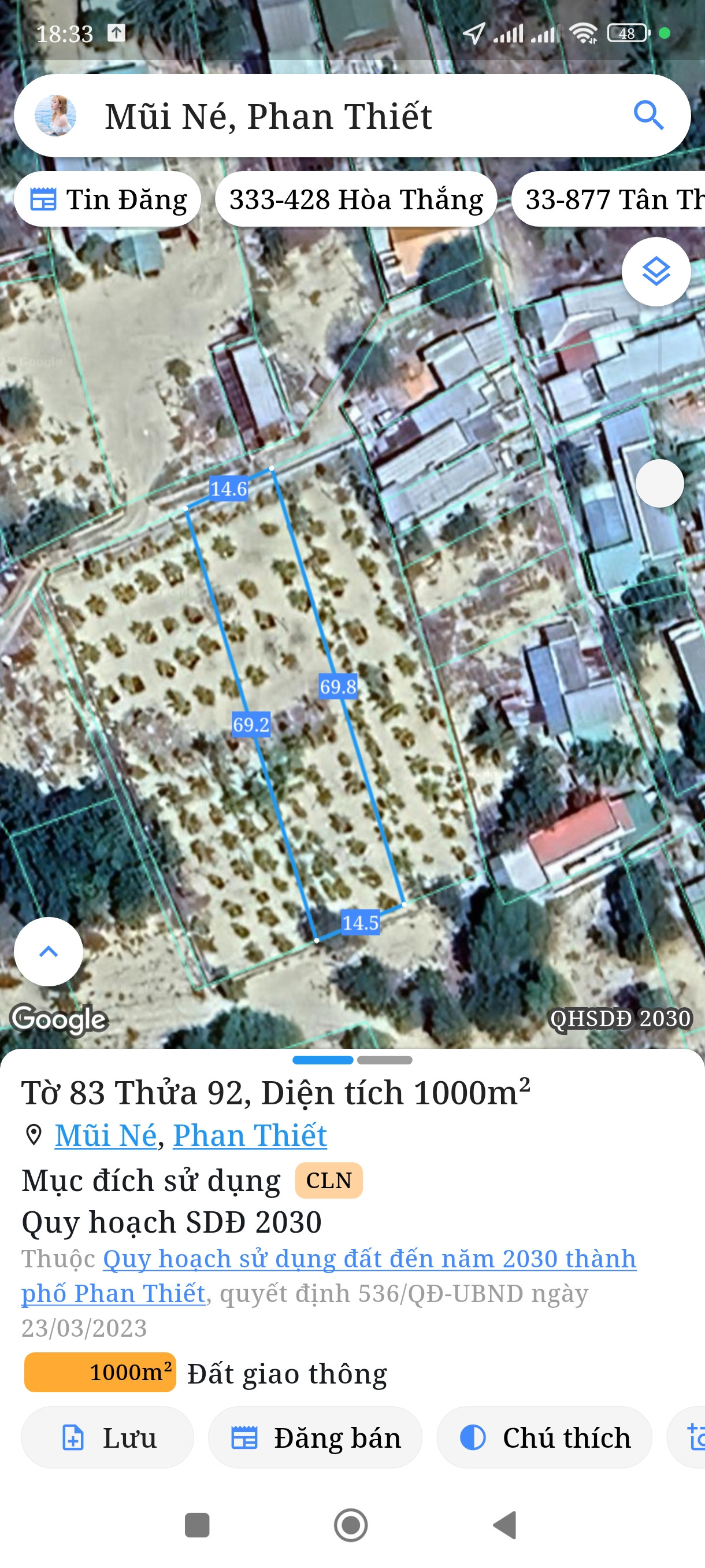
Task: Open the profile avatar in search bar
Action: coord(55,116)
